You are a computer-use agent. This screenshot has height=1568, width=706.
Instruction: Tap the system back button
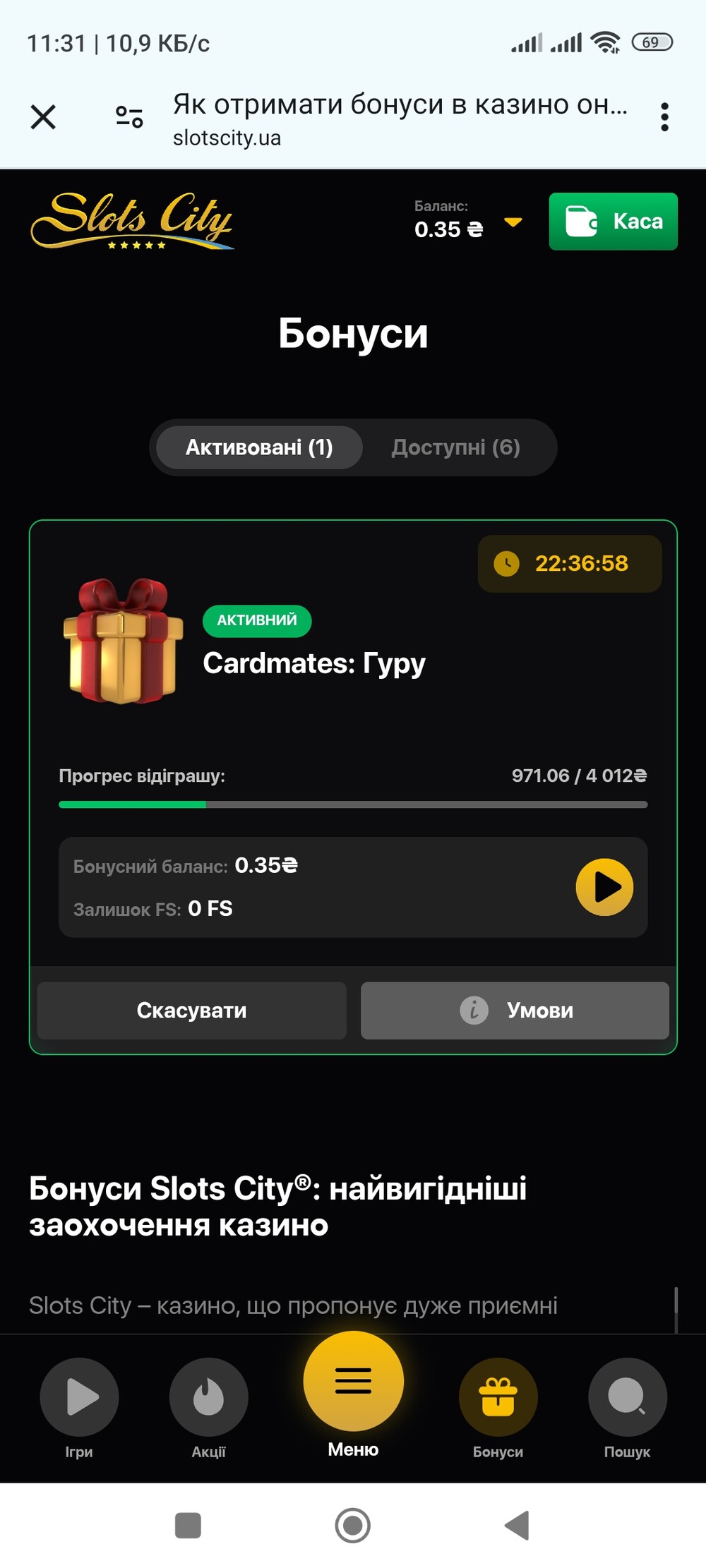click(x=517, y=1526)
